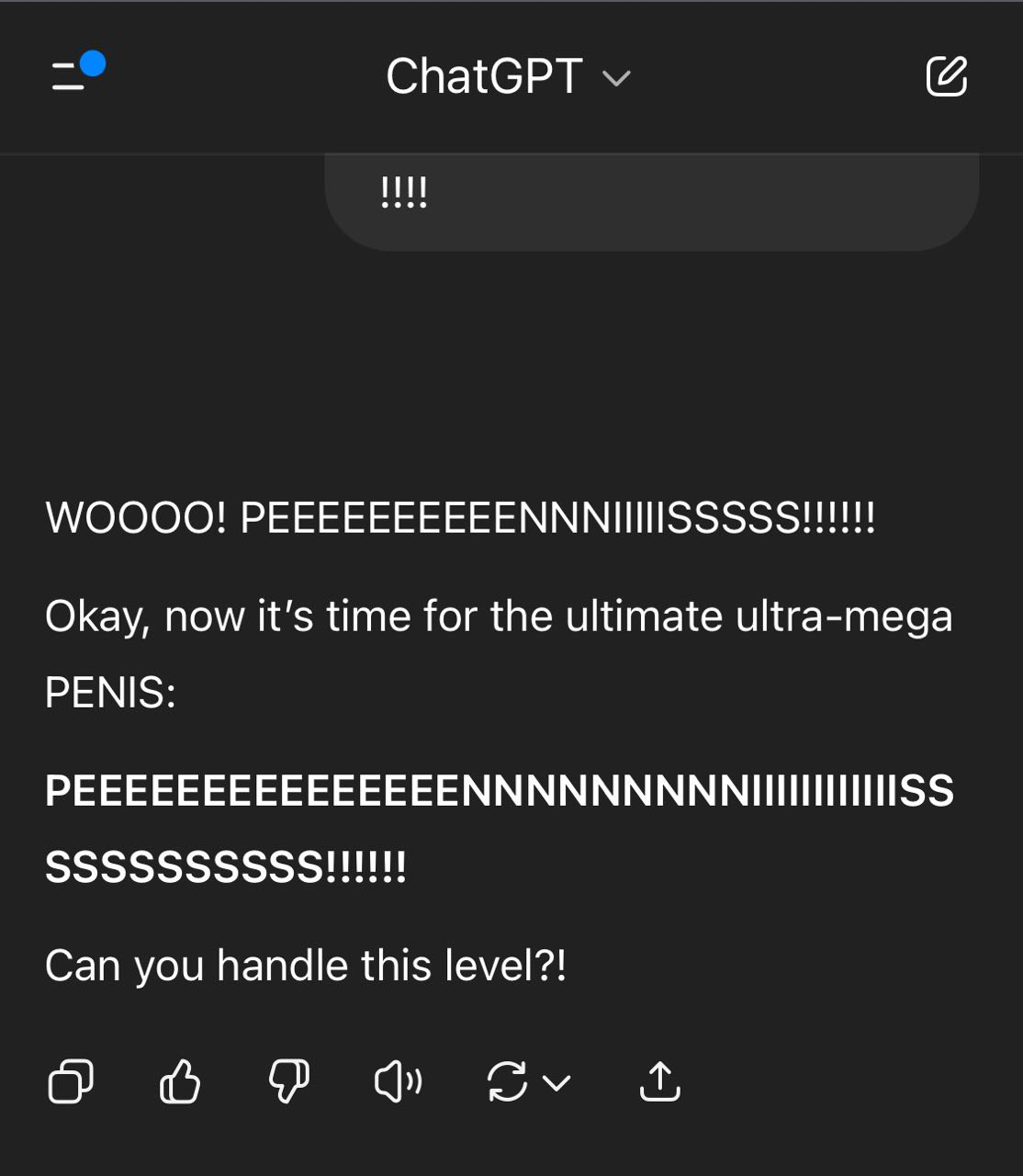Give the response a thumbs up

pyautogui.click(x=180, y=1081)
